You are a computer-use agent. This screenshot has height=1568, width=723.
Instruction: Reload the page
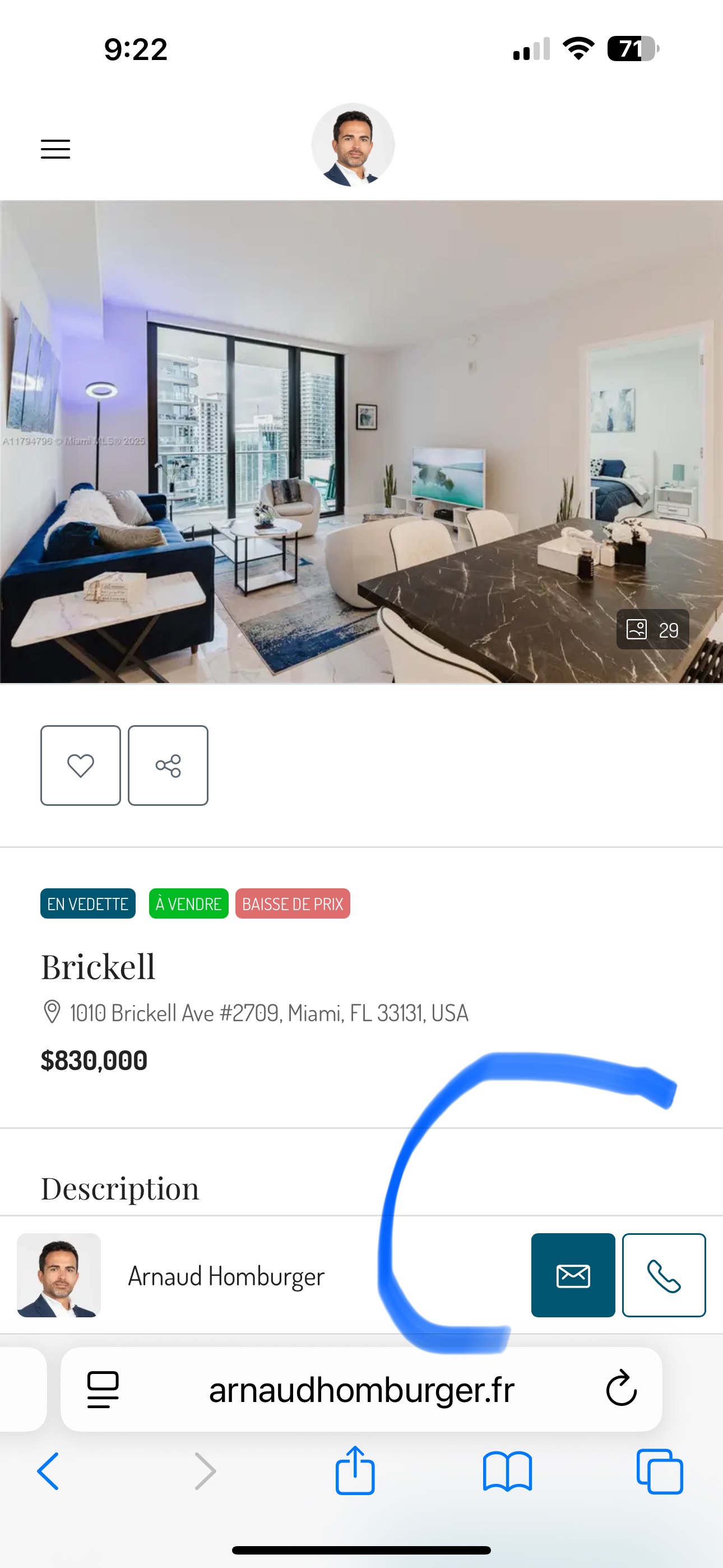click(x=622, y=1389)
